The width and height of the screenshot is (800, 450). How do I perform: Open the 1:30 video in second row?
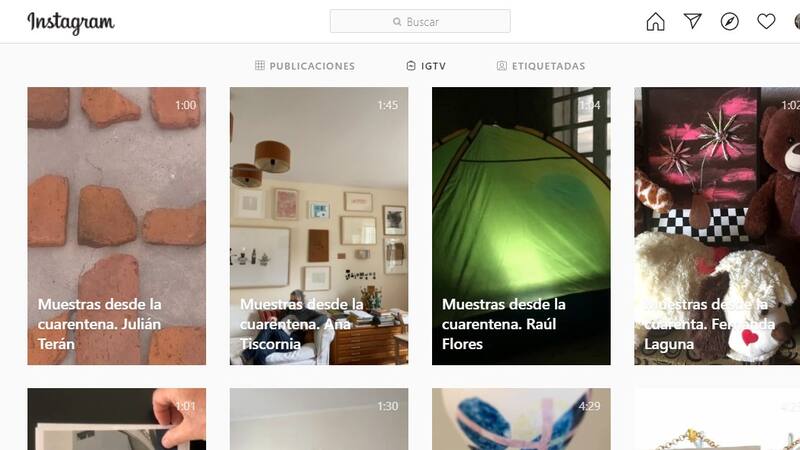pos(319,420)
